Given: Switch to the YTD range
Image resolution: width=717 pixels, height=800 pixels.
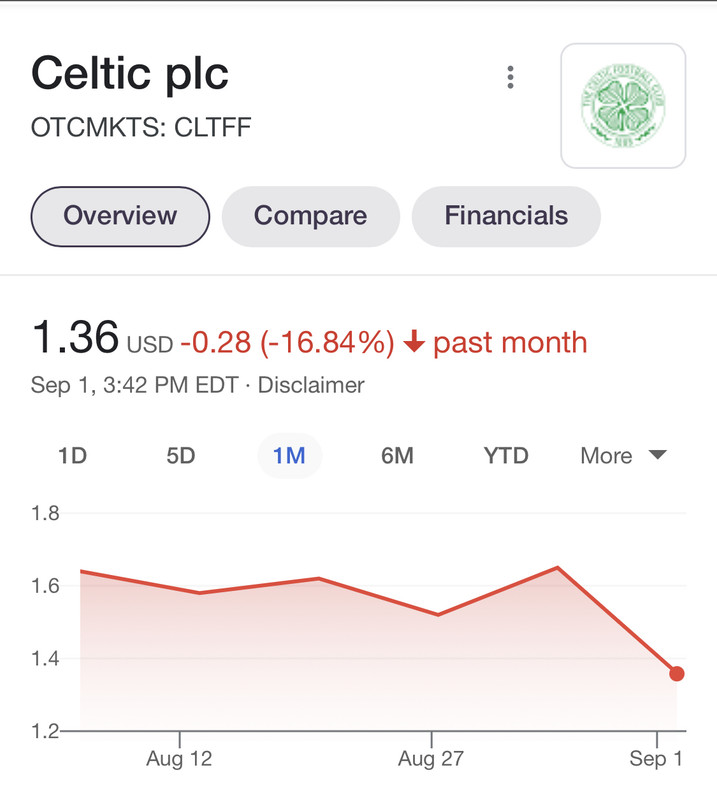Looking at the screenshot, I should (x=506, y=456).
